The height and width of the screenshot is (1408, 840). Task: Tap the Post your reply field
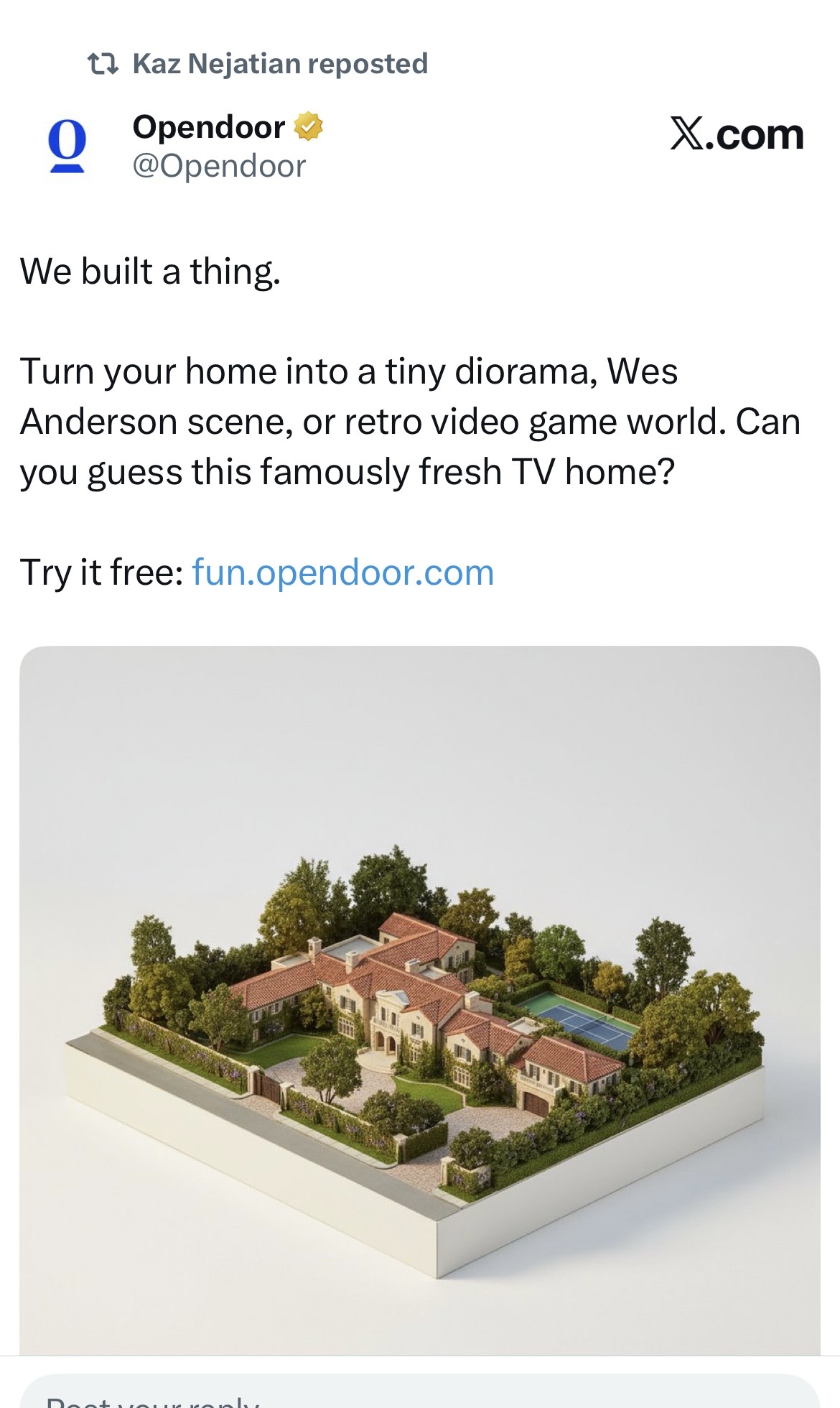pos(420,1392)
